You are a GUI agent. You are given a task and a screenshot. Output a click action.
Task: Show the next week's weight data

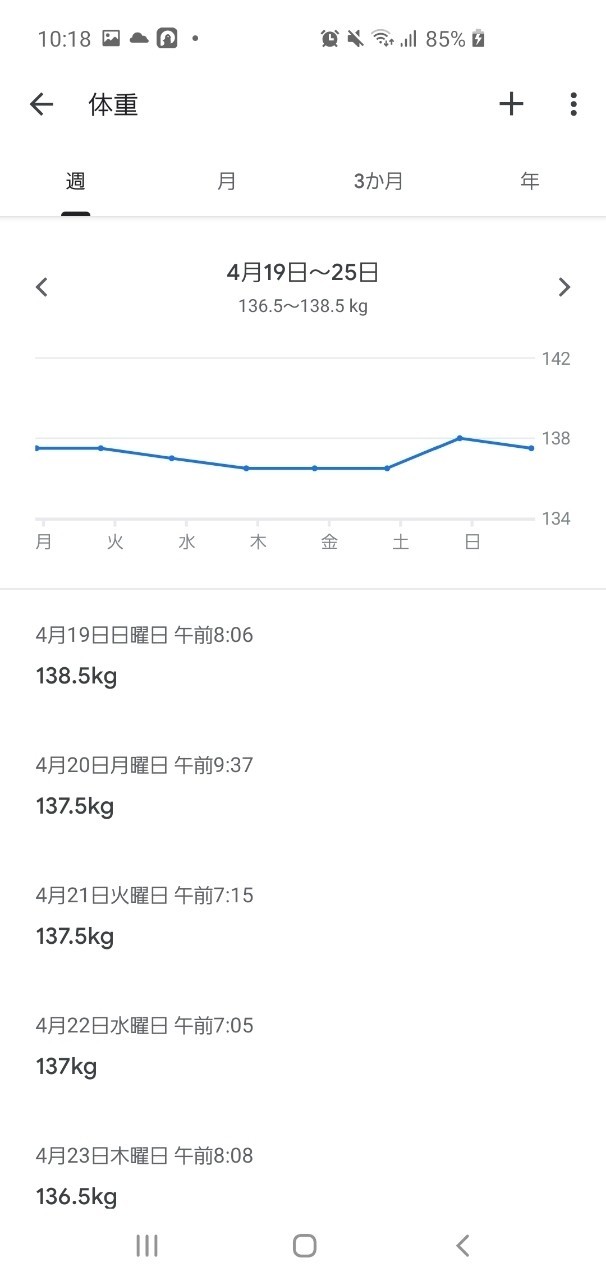click(564, 287)
